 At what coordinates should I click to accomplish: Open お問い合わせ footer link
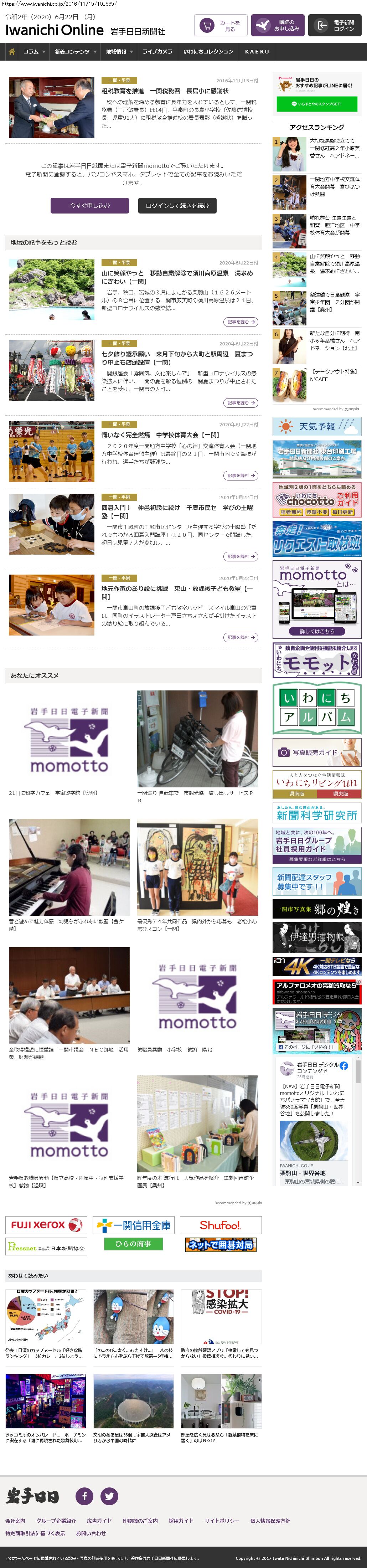pos(91,1533)
